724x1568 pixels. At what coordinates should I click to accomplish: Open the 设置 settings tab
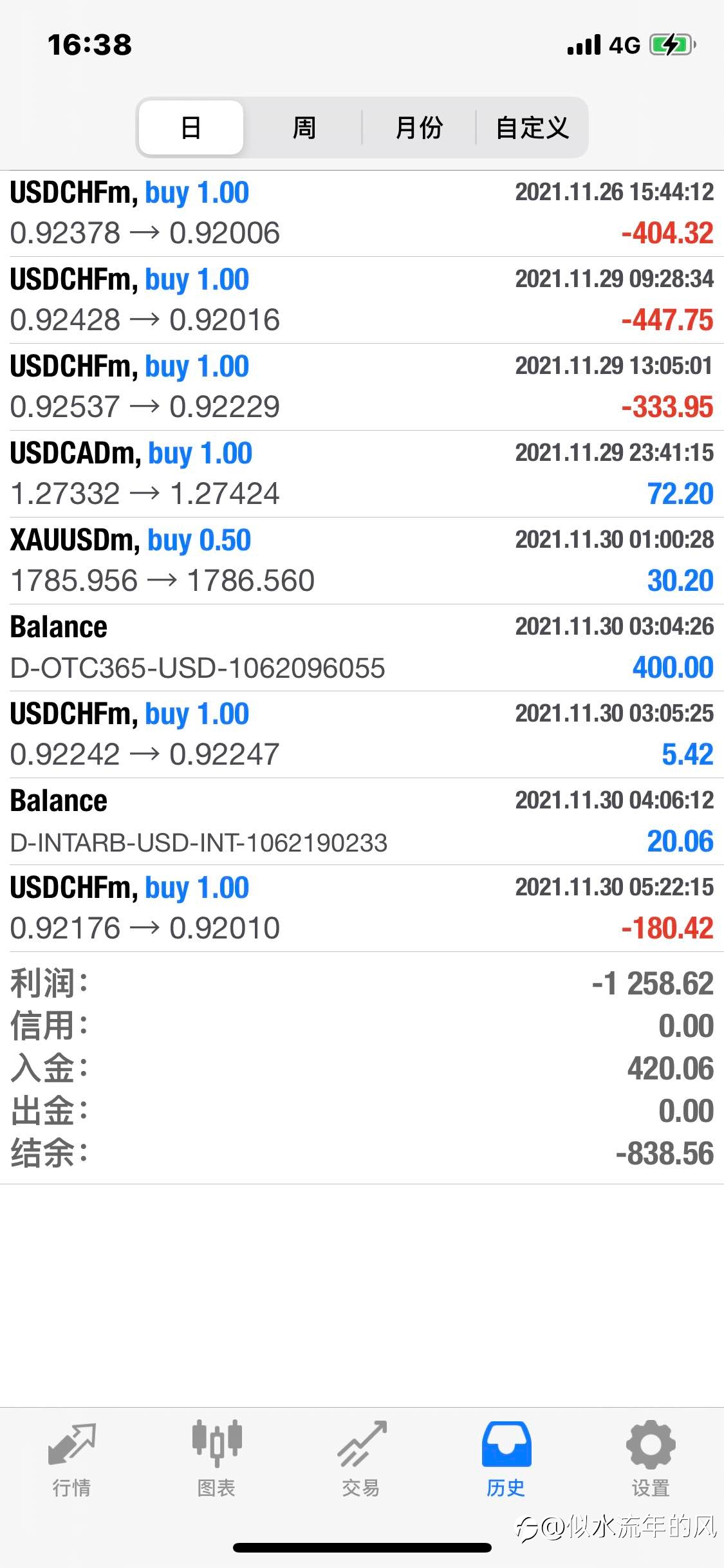(651, 1460)
